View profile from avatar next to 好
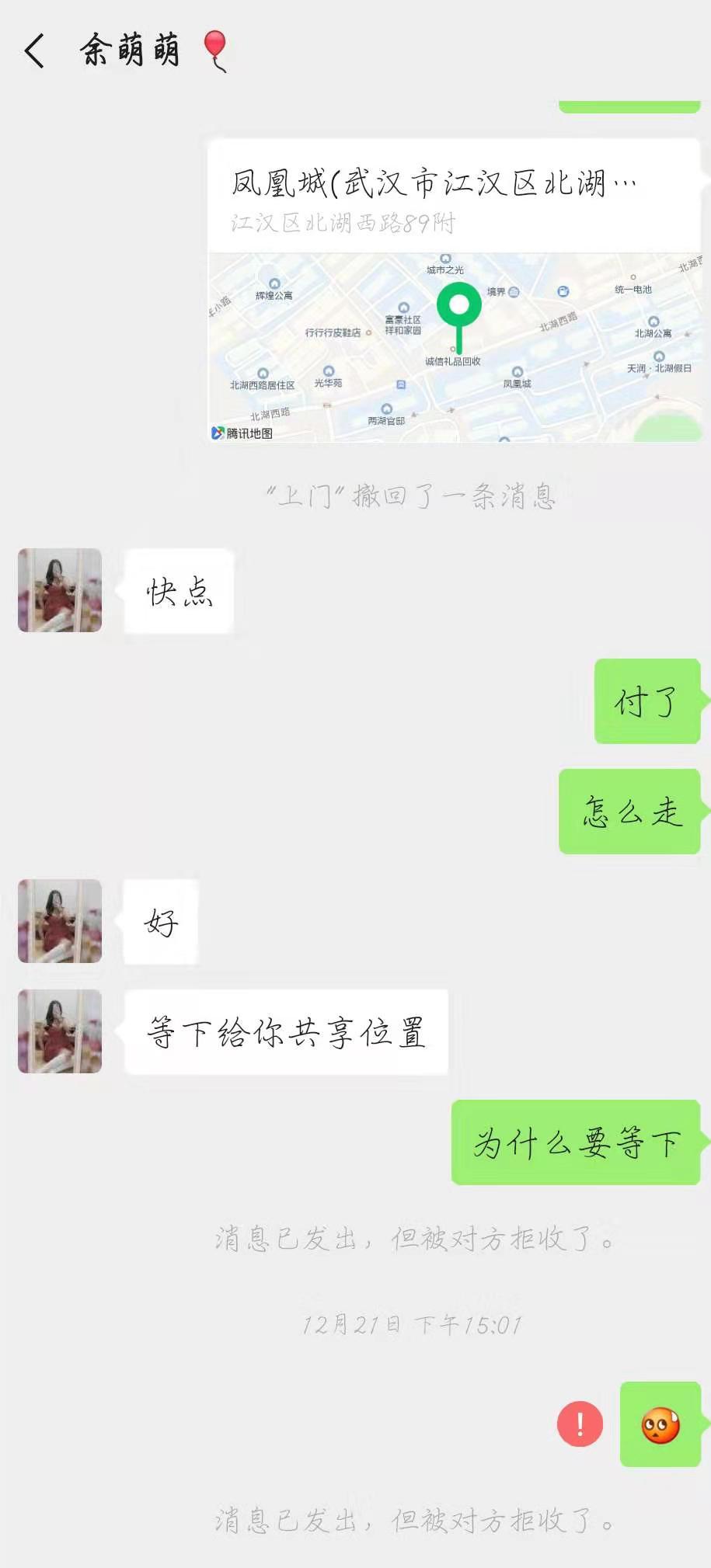711x1568 pixels. pyautogui.click(x=60, y=921)
